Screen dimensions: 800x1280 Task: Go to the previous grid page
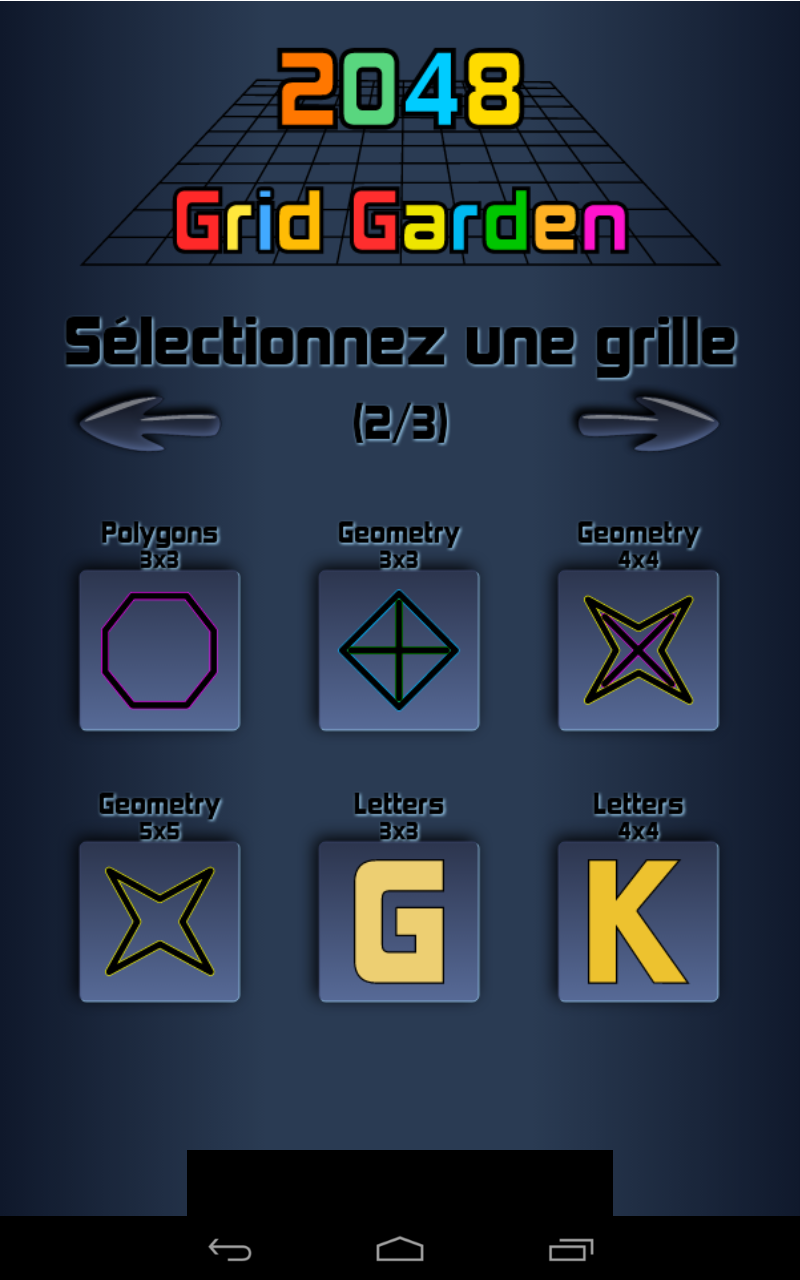[x=149, y=423]
